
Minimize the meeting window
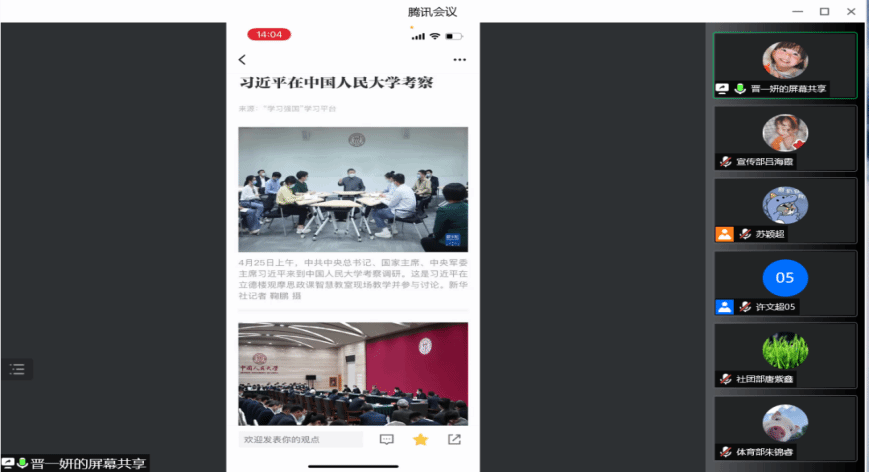point(797,11)
